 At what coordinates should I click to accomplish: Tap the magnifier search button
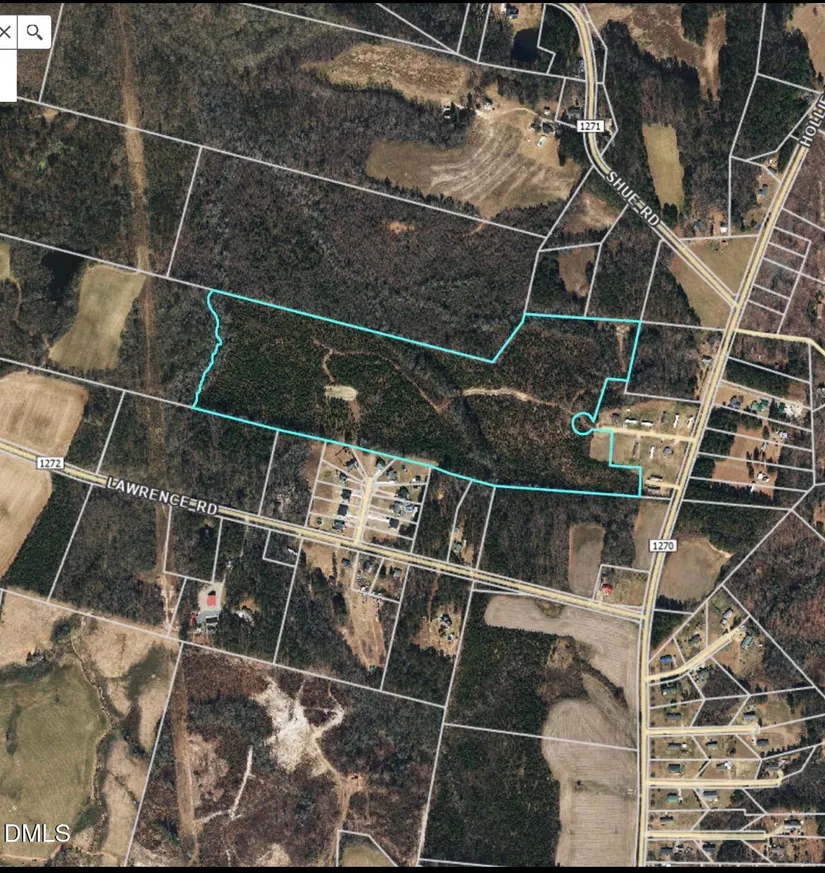(x=35, y=32)
